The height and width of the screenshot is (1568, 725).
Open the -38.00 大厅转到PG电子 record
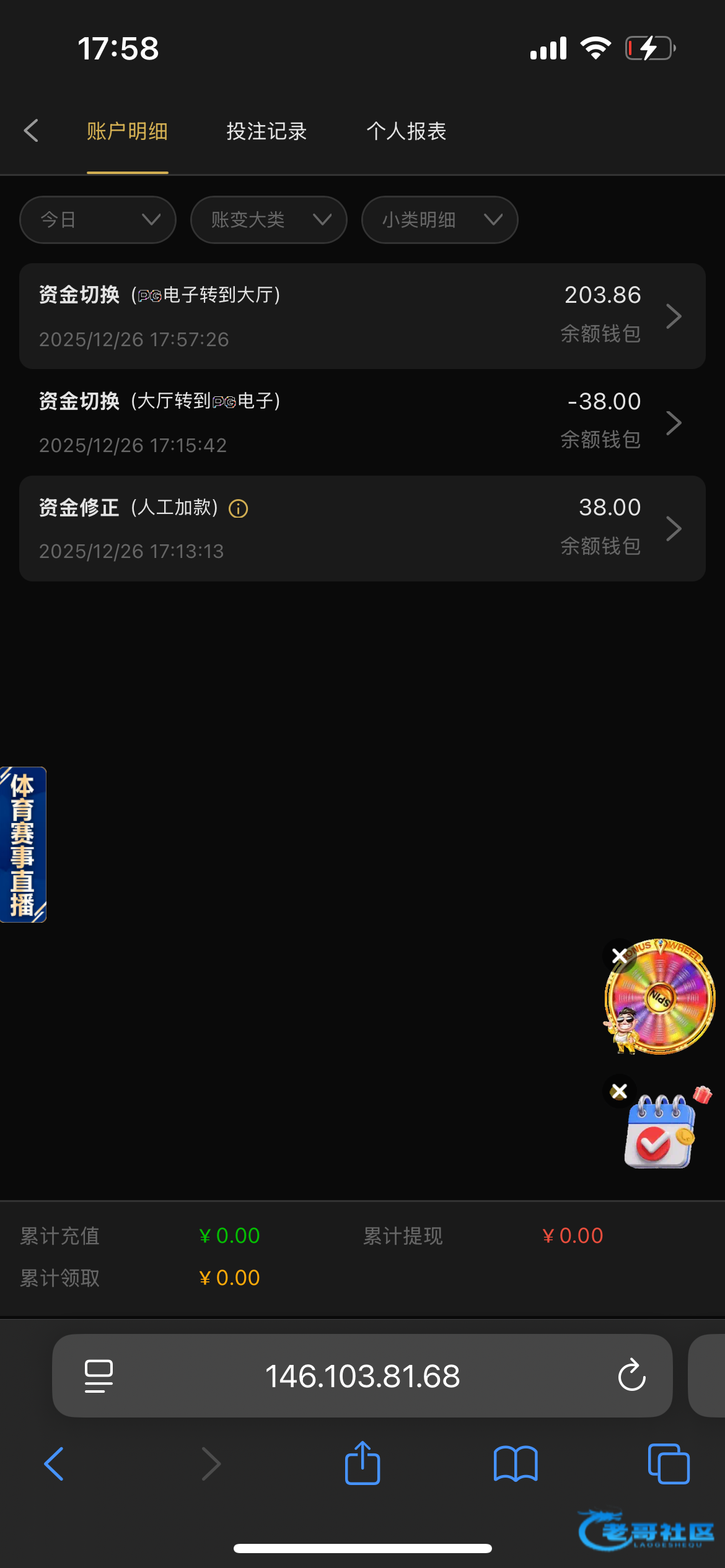(x=362, y=423)
